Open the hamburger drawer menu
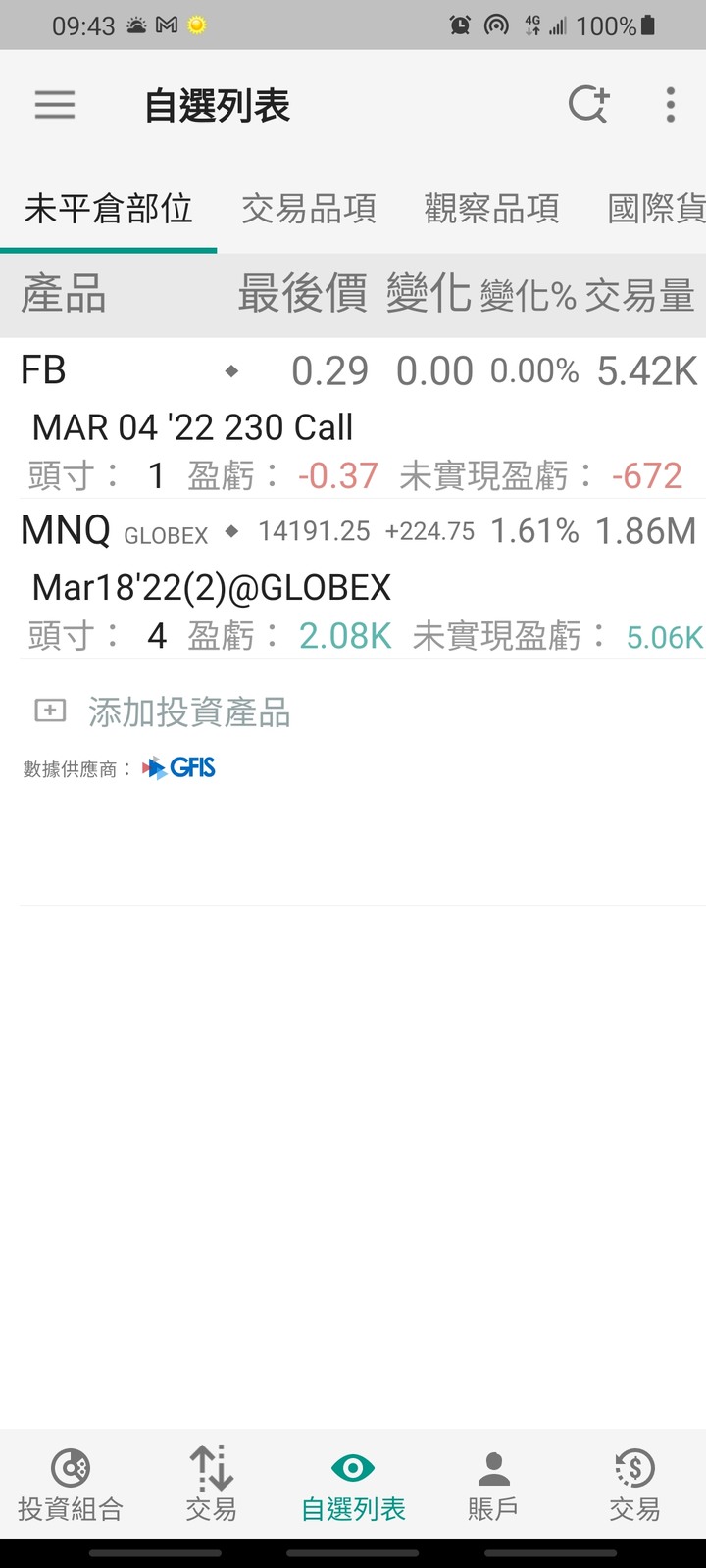Screen dimensions: 706x1568 pos(55,105)
